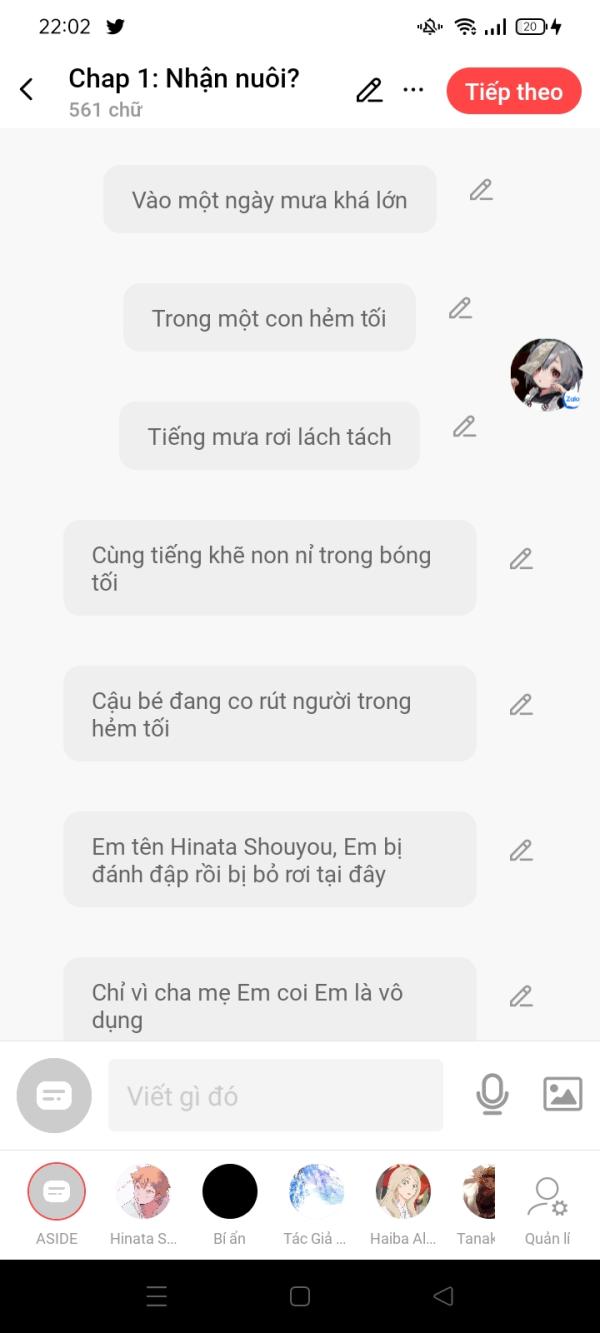Choose the Haiba Al... character
This screenshot has height=1333, width=600.
coord(403,1192)
